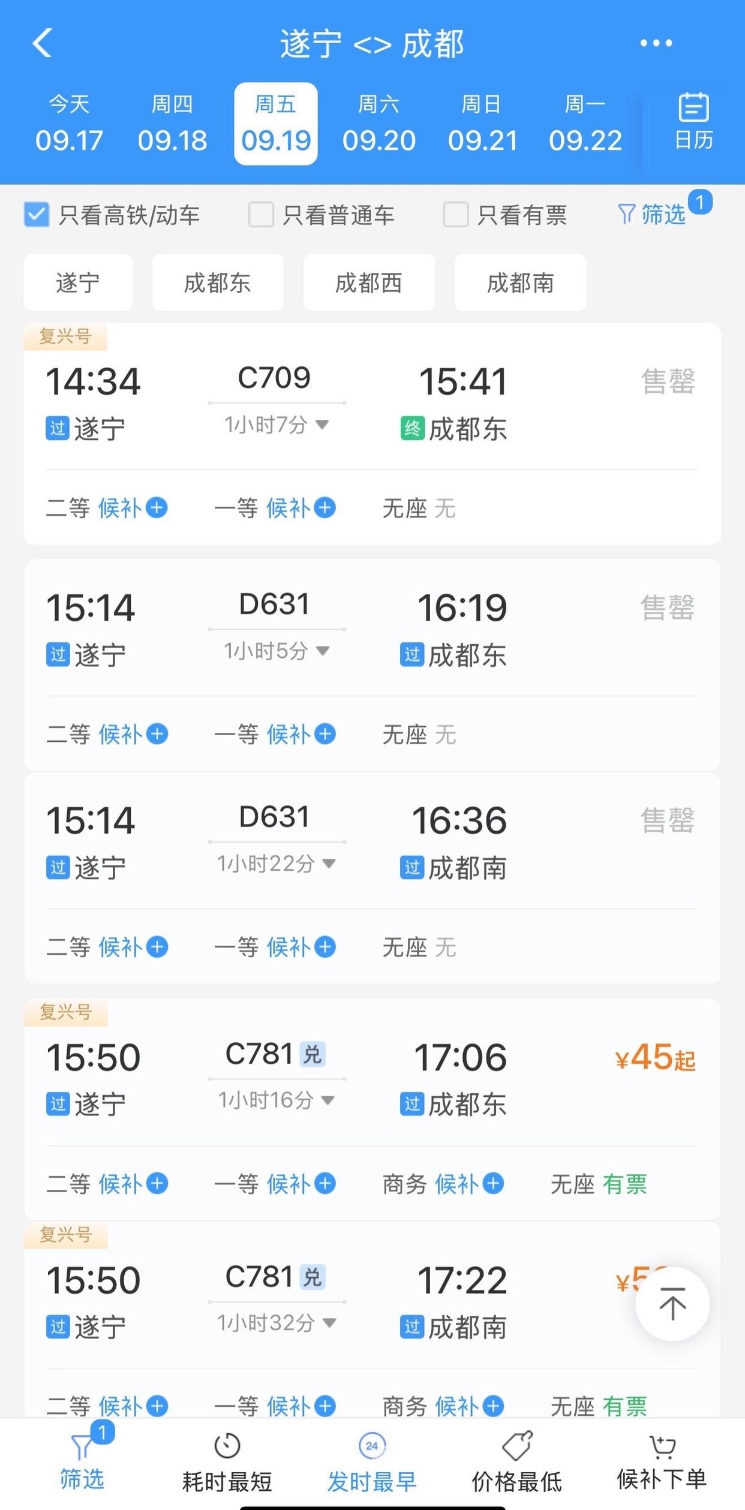Select the 成都南 station chip

click(520, 283)
